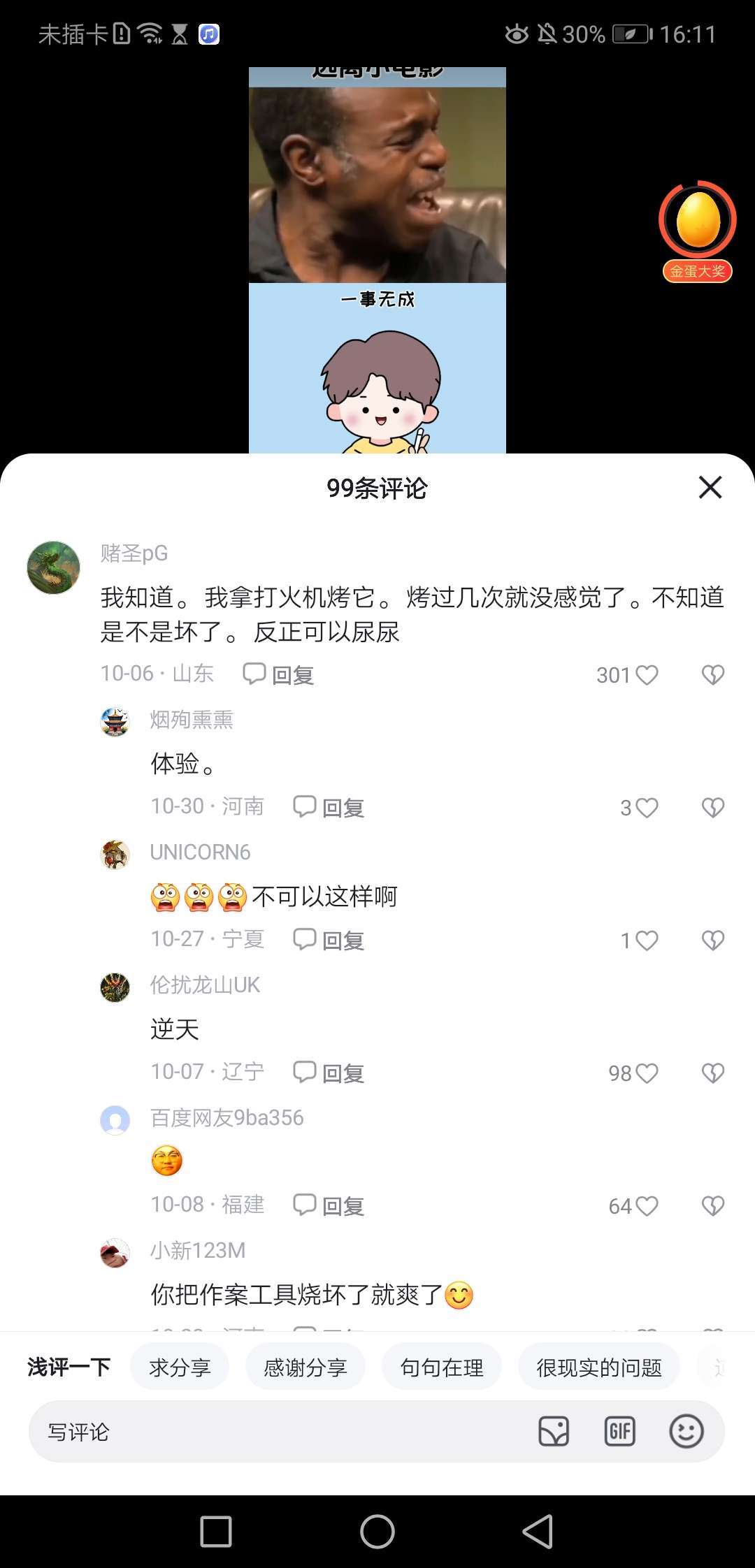Reply to UNICORN6's comment
The height and width of the screenshot is (1568, 755).
pos(329,941)
